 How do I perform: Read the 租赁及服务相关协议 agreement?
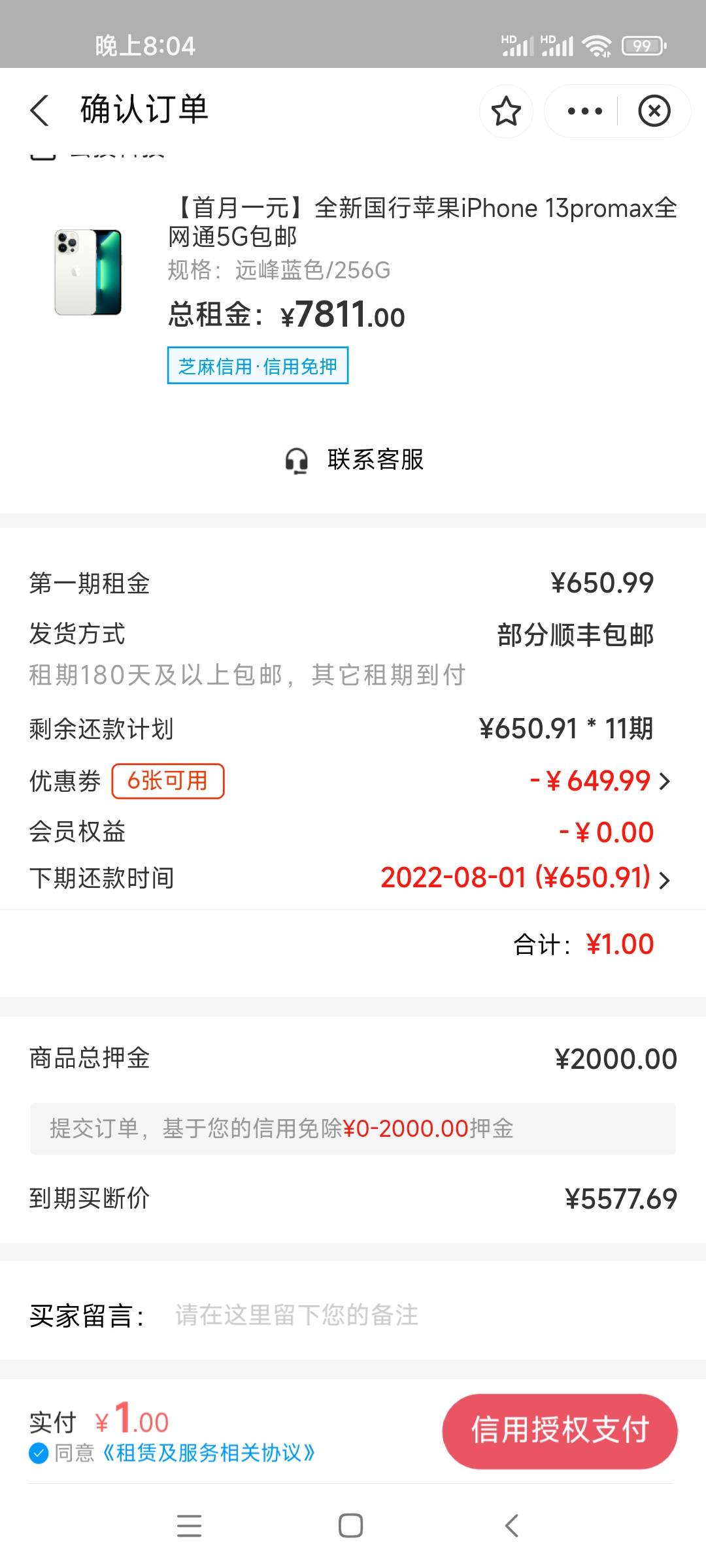click(x=208, y=1453)
